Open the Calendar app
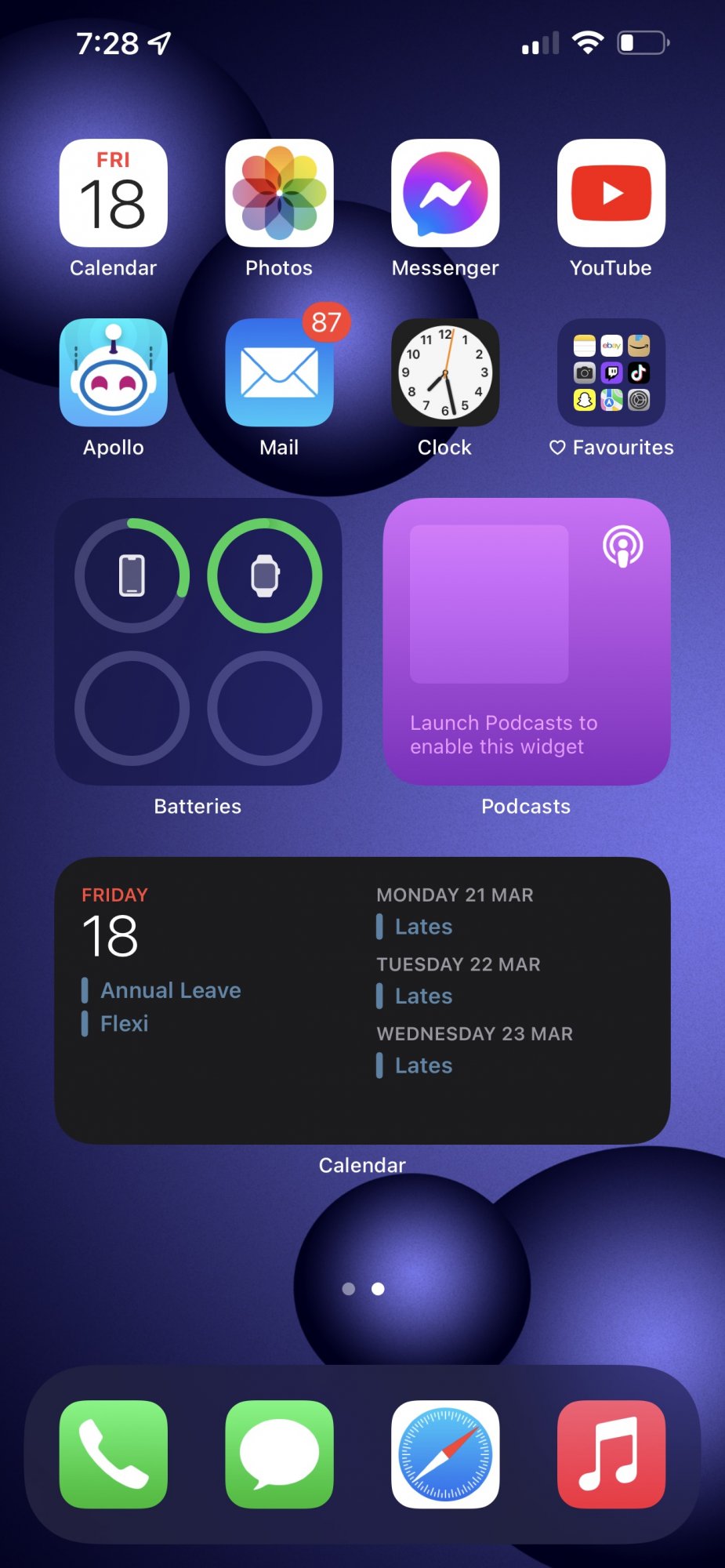This screenshot has height=1568, width=725. [x=113, y=194]
